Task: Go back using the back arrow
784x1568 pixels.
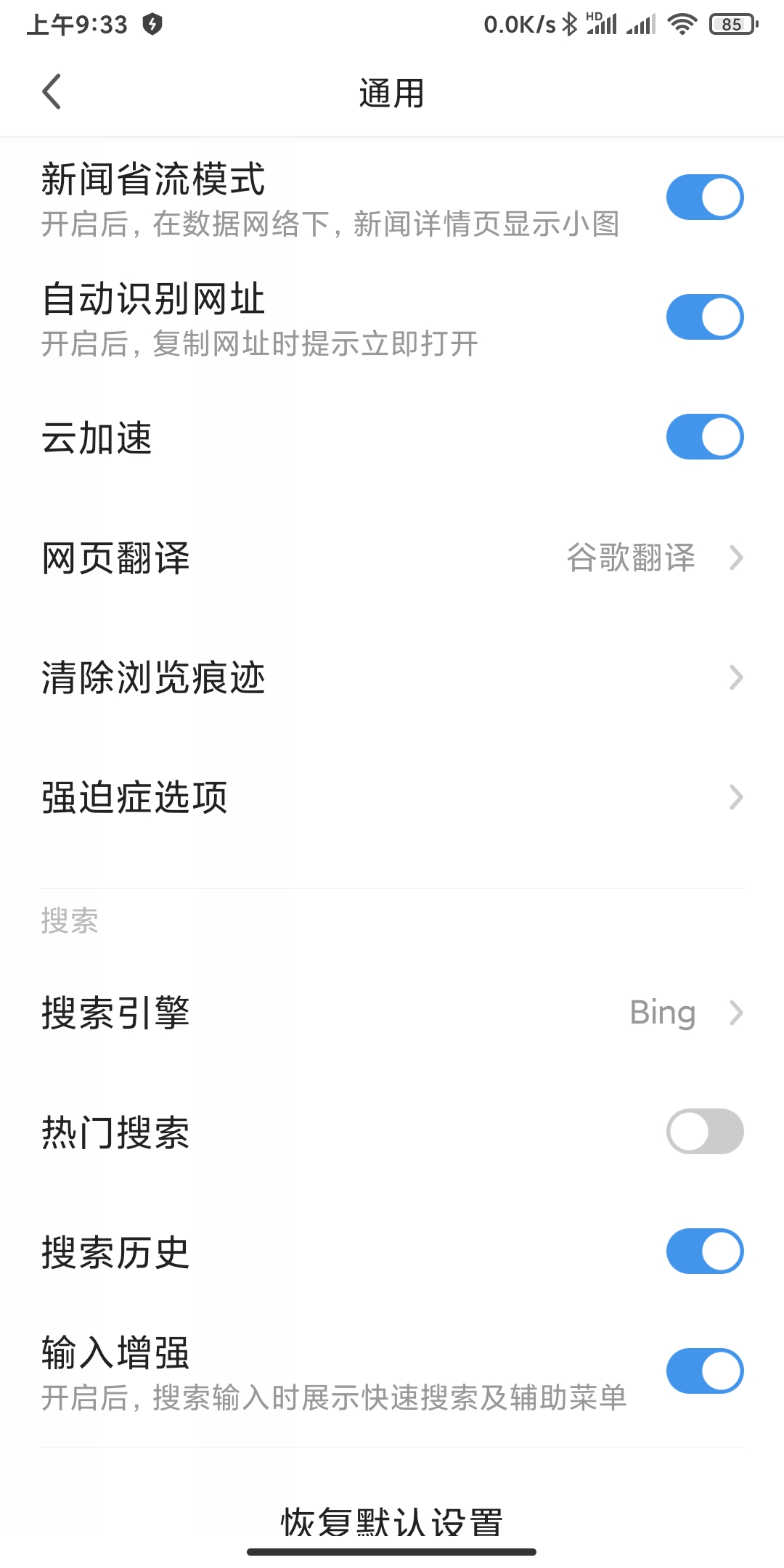Action: 51,93
